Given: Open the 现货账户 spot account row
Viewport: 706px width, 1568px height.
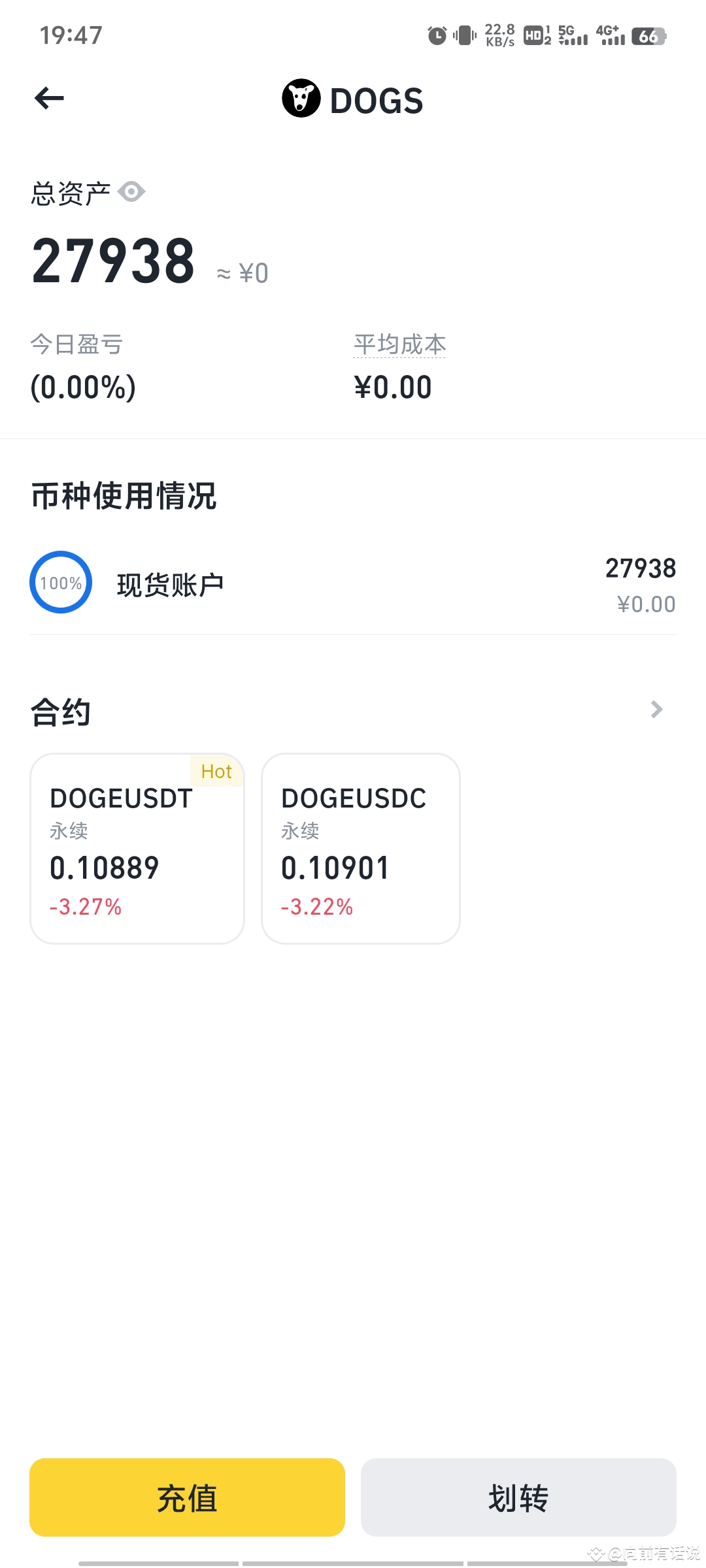Looking at the screenshot, I should pos(353,584).
